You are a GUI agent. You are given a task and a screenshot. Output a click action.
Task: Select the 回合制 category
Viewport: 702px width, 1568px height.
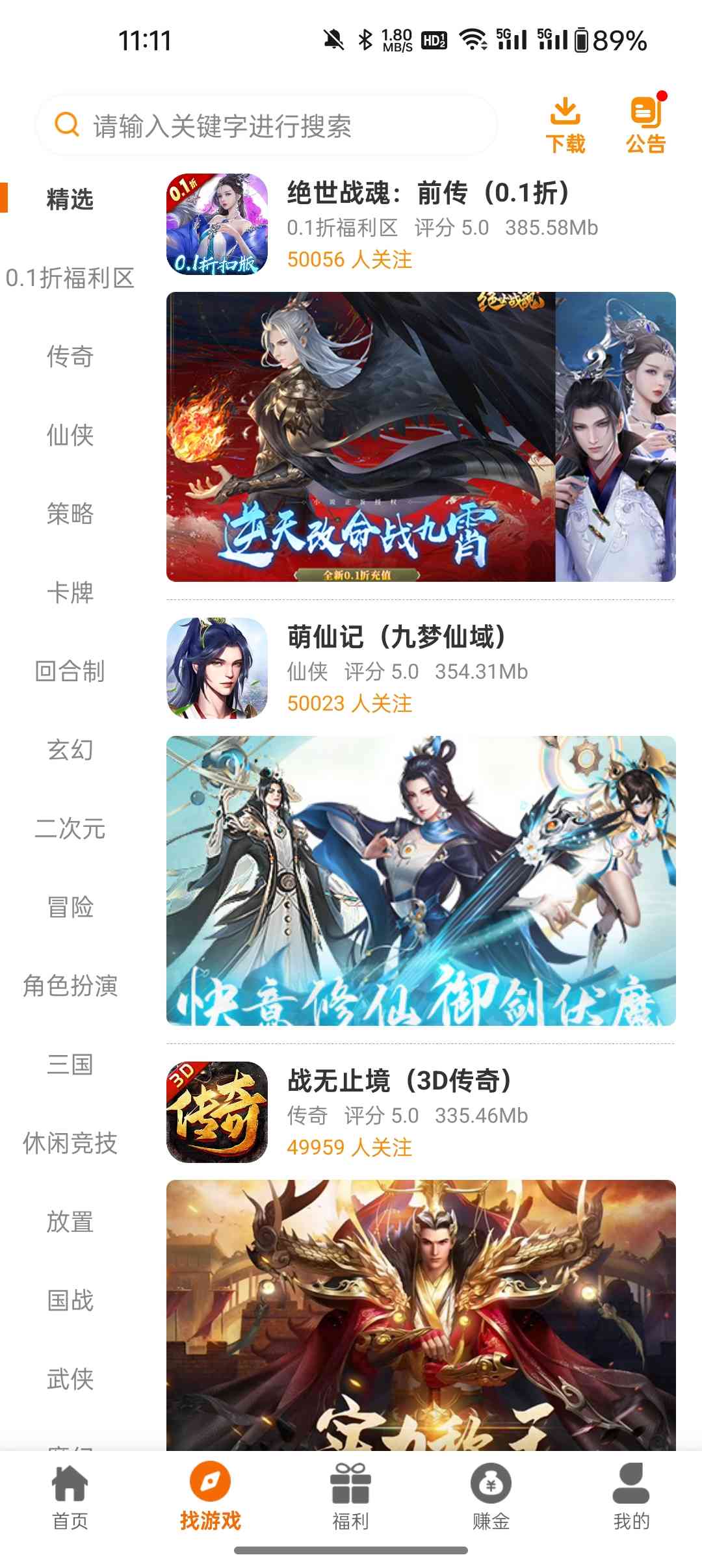[70, 672]
